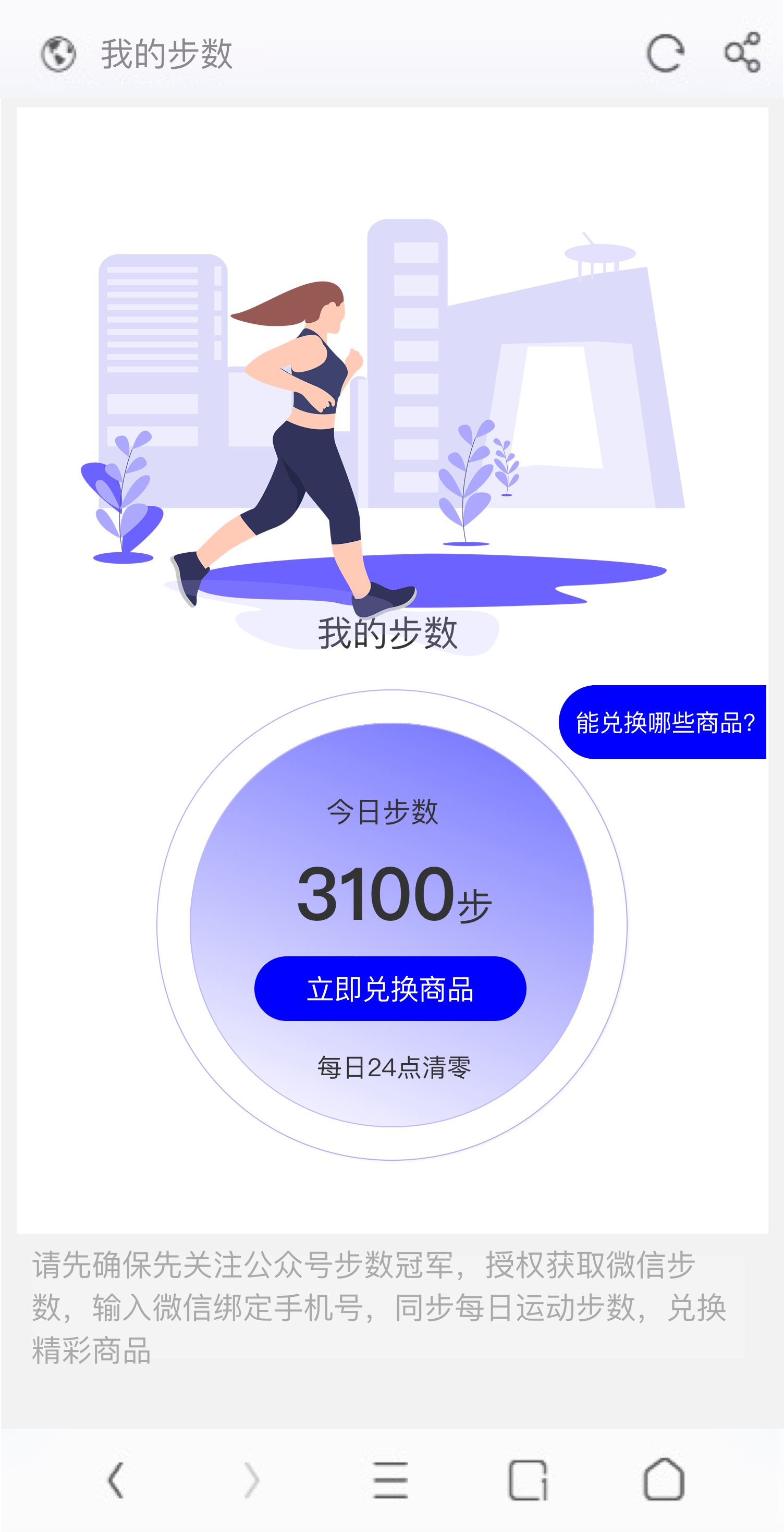Tap 立即兑换商品 to redeem goods
Screen dimensions: 784x1532
(390, 989)
